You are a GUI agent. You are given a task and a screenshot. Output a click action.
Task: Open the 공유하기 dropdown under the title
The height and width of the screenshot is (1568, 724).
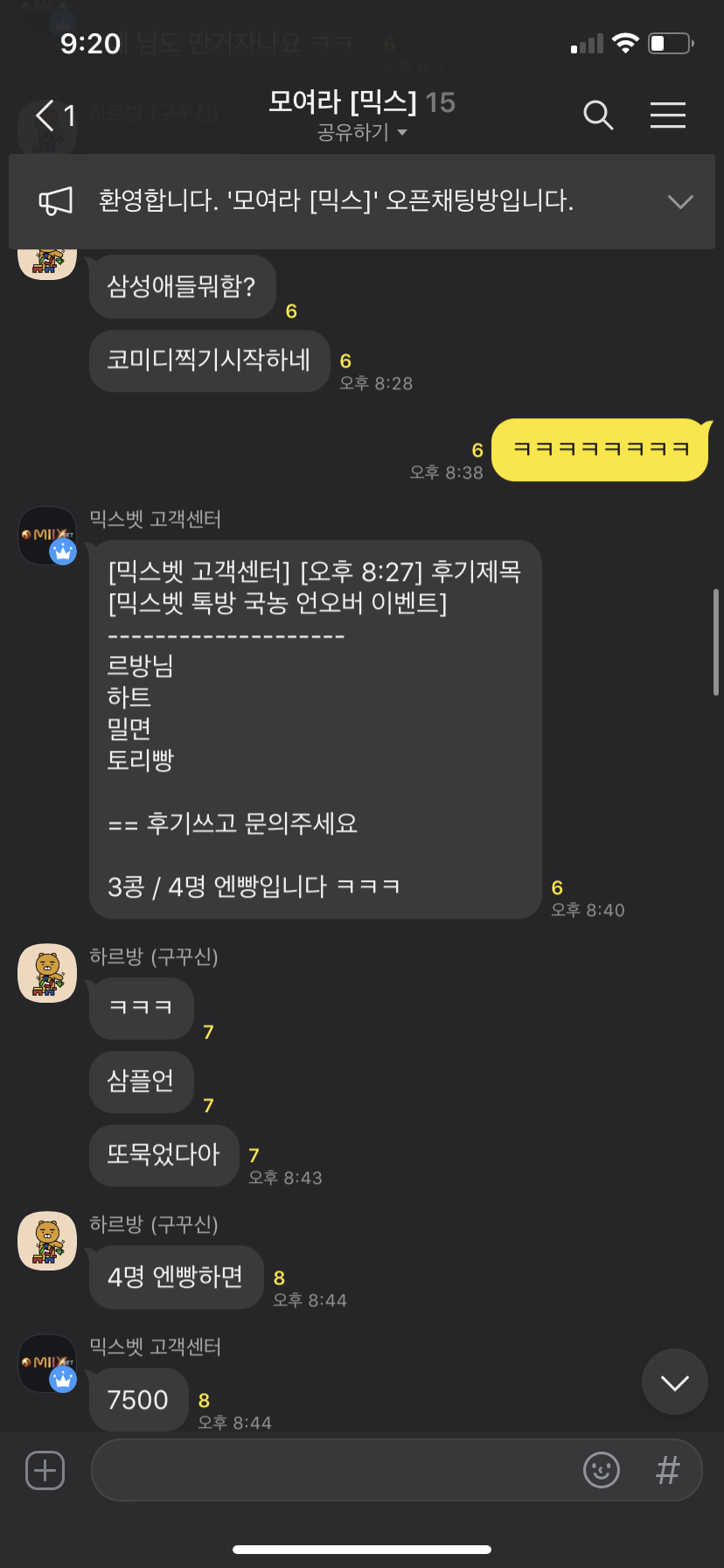pos(362,133)
